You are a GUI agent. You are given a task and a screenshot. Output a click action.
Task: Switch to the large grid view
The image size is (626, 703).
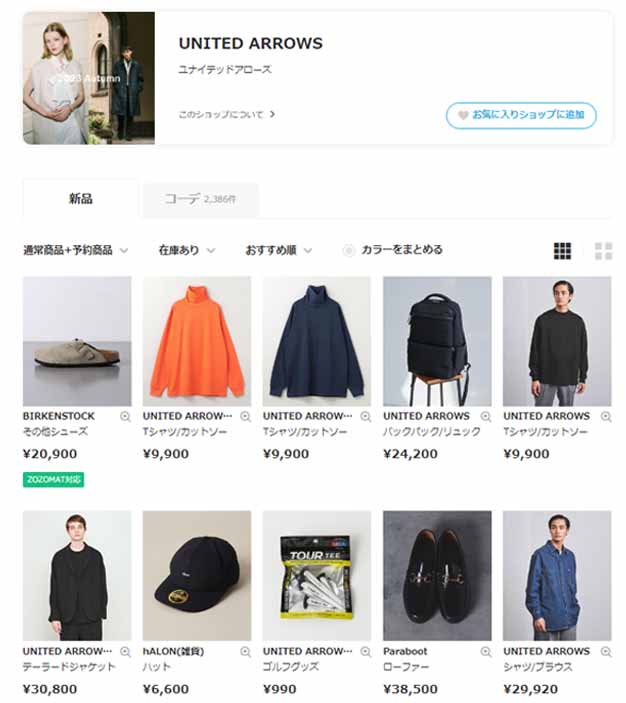click(x=603, y=251)
